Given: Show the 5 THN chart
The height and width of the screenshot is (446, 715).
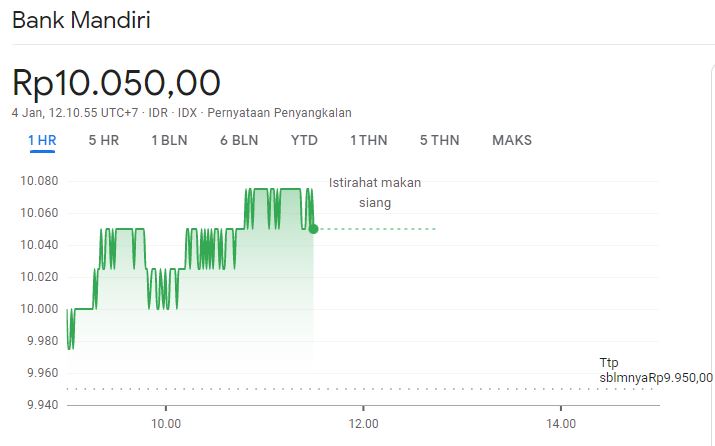Looking at the screenshot, I should (439, 140).
